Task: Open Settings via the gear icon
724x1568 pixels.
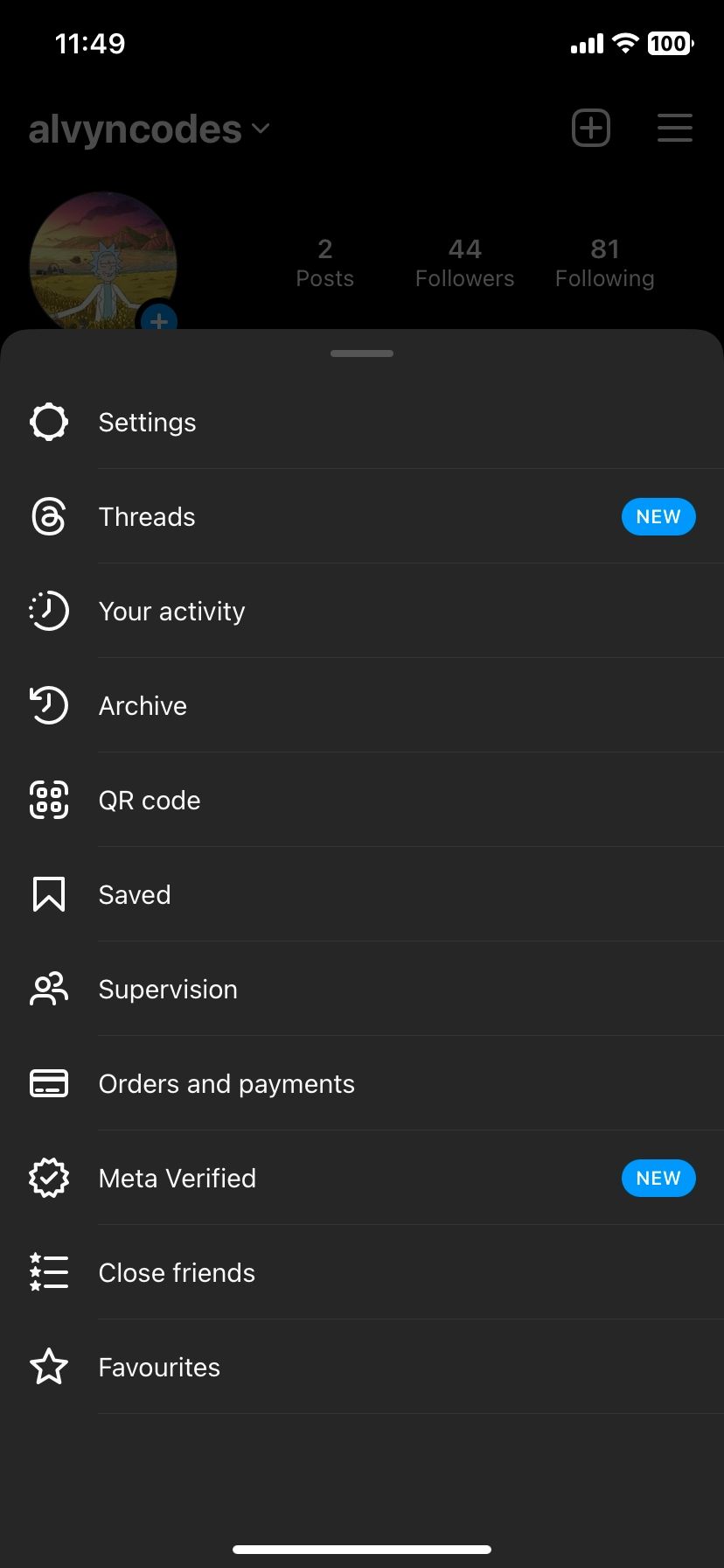Action: [x=49, y=421]
